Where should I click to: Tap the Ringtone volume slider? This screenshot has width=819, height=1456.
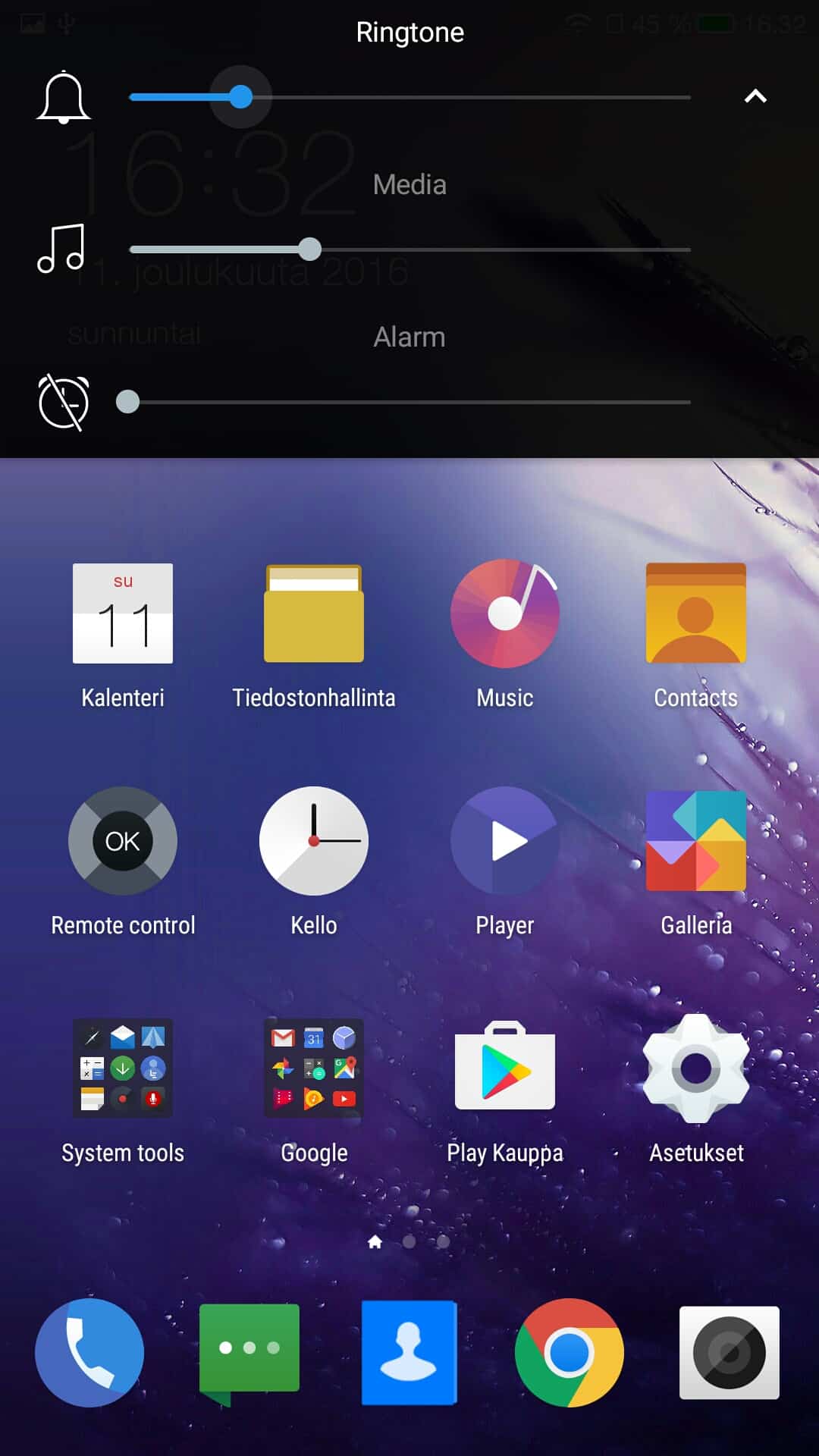[x=409, y=97]
